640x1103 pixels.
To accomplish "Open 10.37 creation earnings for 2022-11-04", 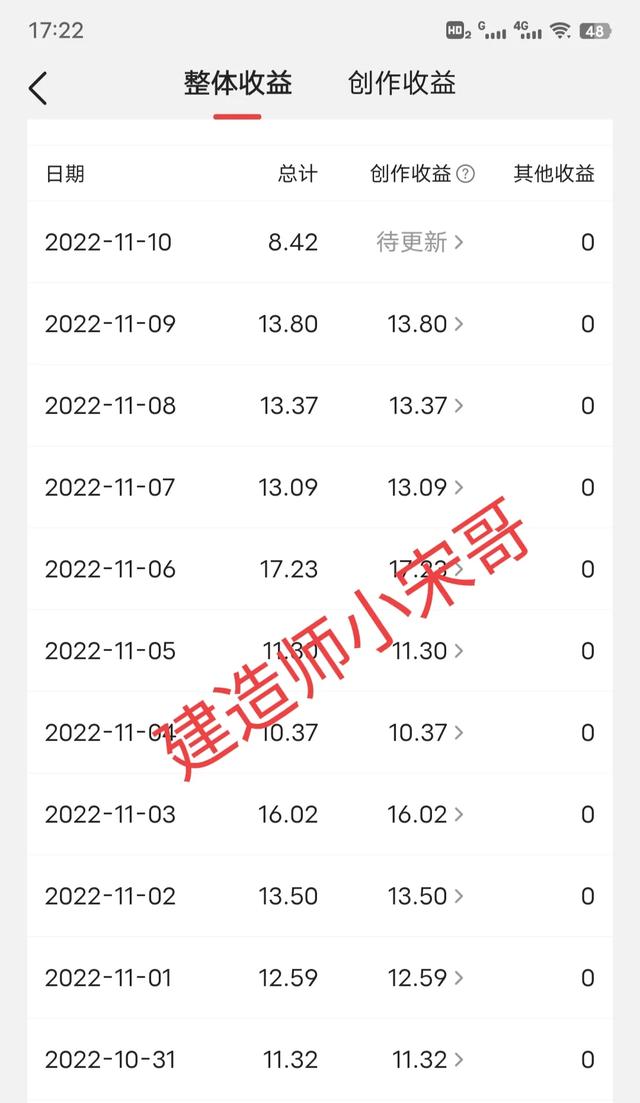I will tap(426, 732).
